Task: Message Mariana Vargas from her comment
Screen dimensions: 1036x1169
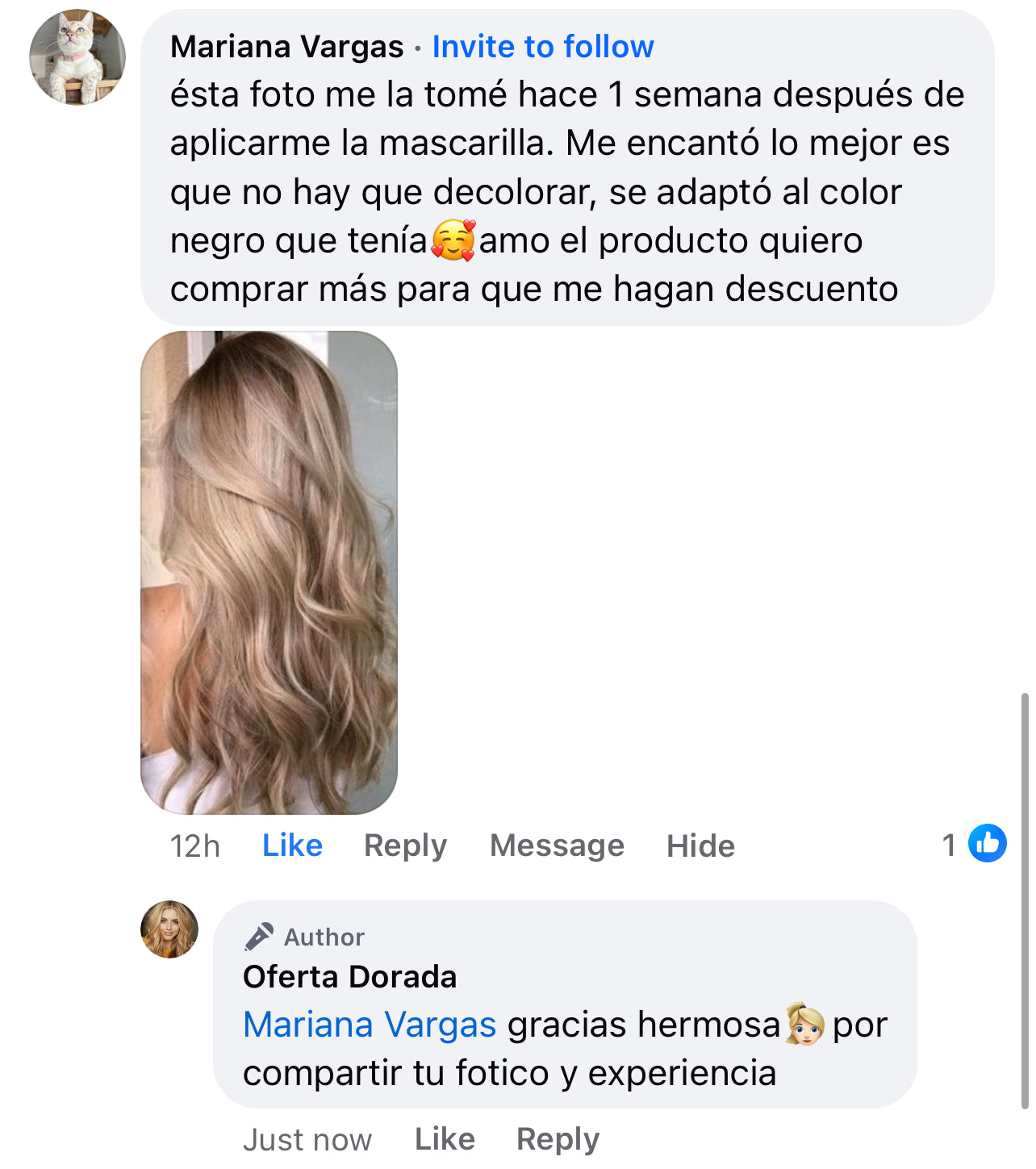Action: [557, 845]
